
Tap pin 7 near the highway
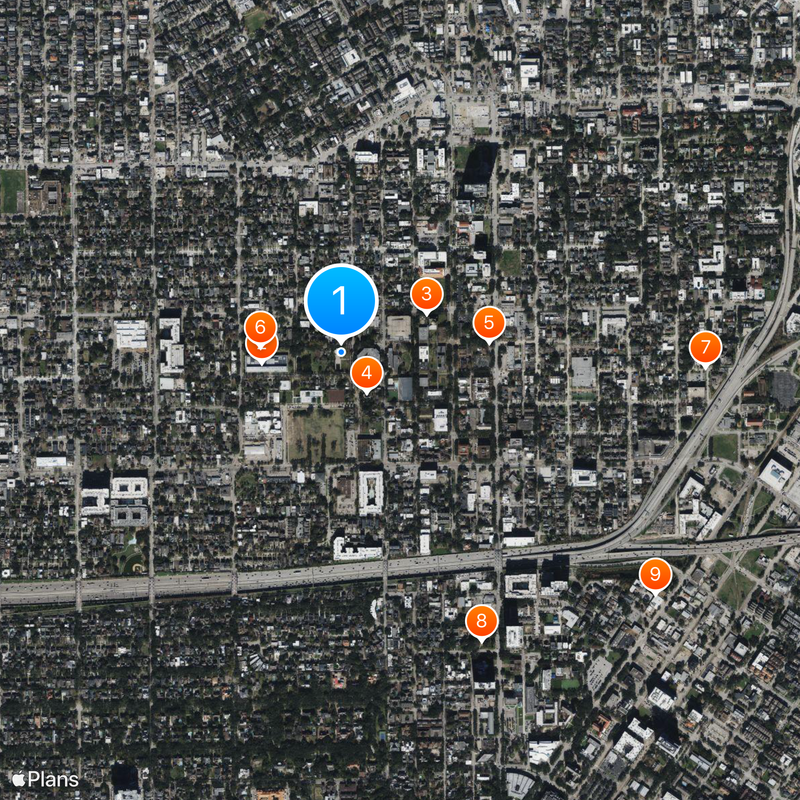pyautogui.click(x=705, y=348)
